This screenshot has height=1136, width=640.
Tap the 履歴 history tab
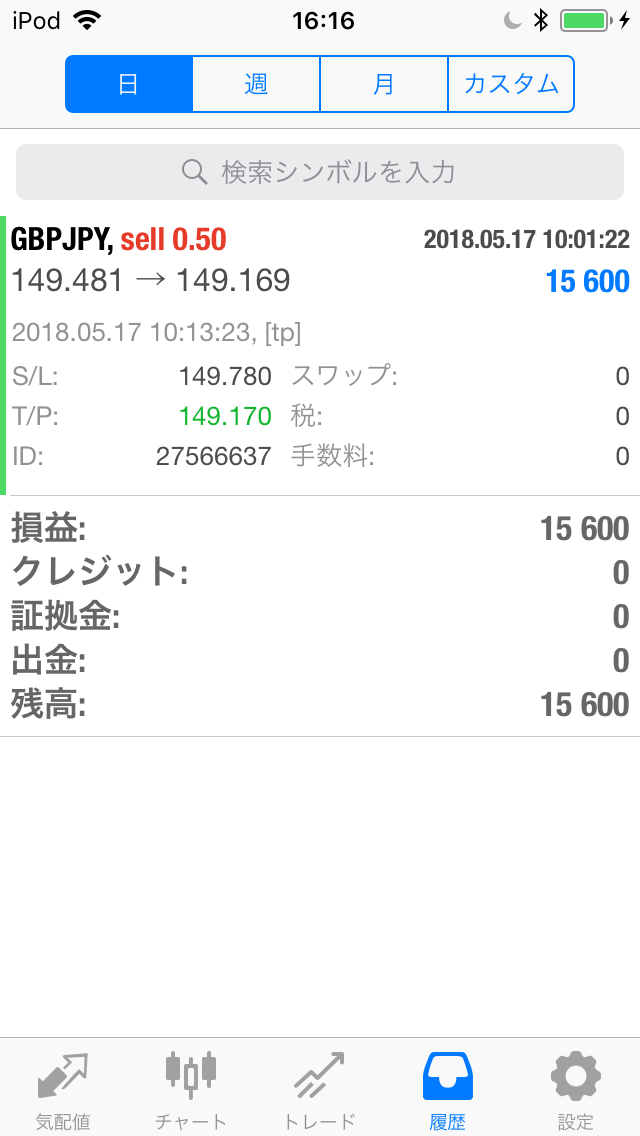447,1090
